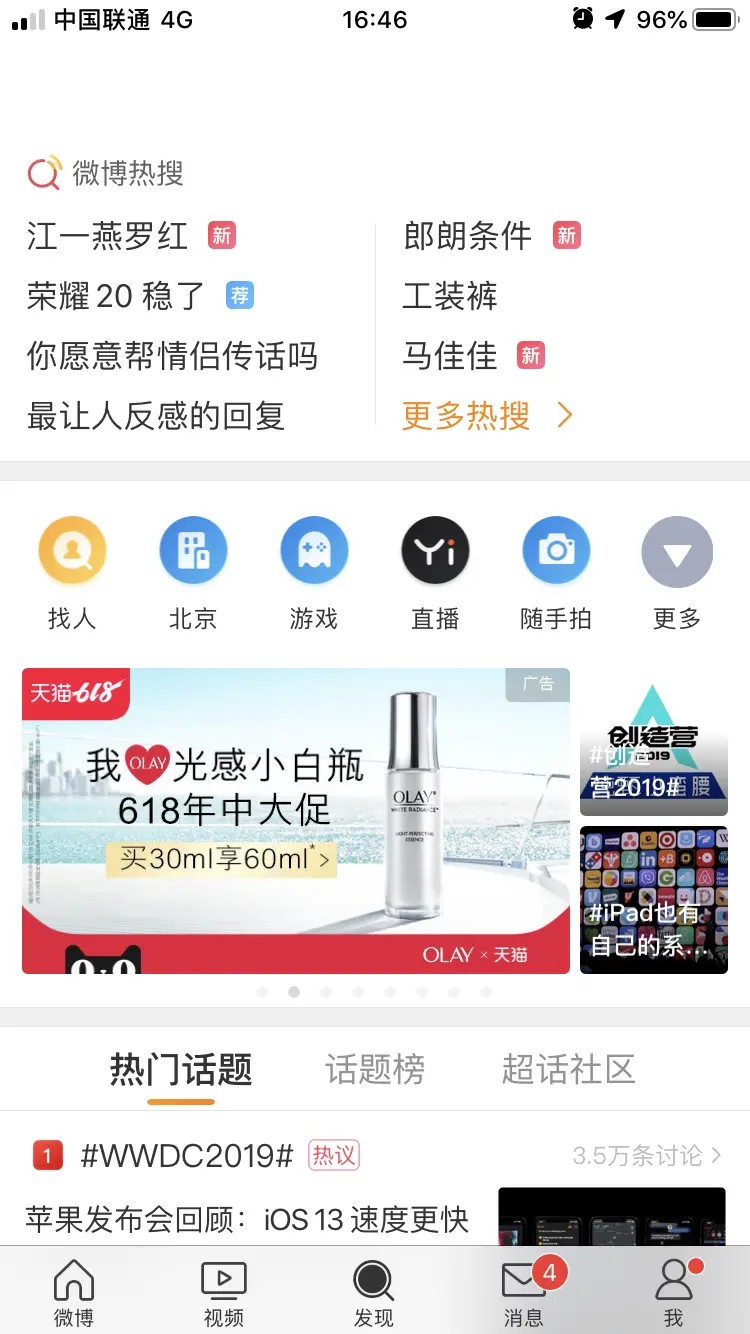Open trending search 郎朗条件
This screenshot has height=1334, width=750.
coord(467,236)
